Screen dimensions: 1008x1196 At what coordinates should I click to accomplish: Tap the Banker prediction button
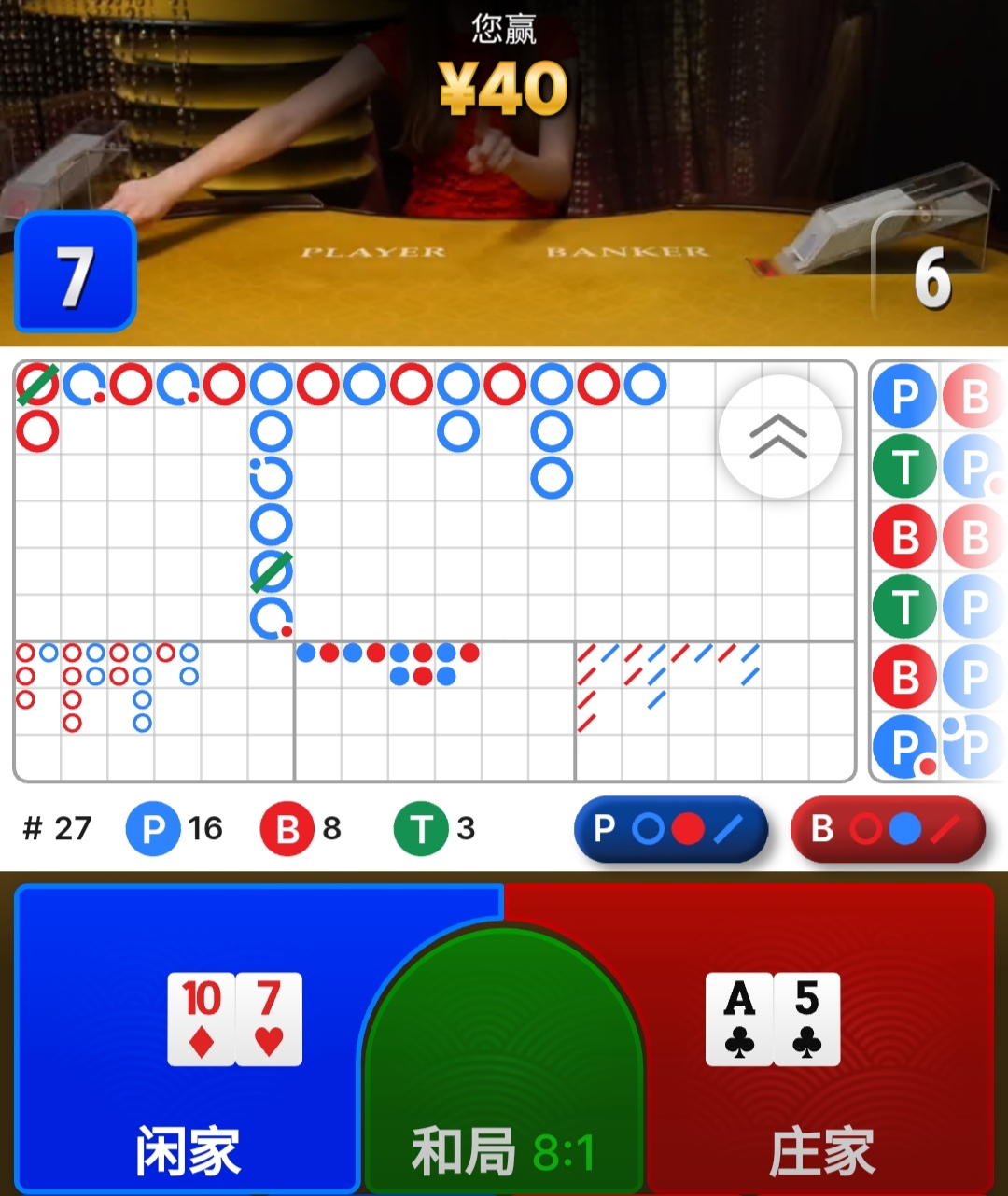pos(888,829)
